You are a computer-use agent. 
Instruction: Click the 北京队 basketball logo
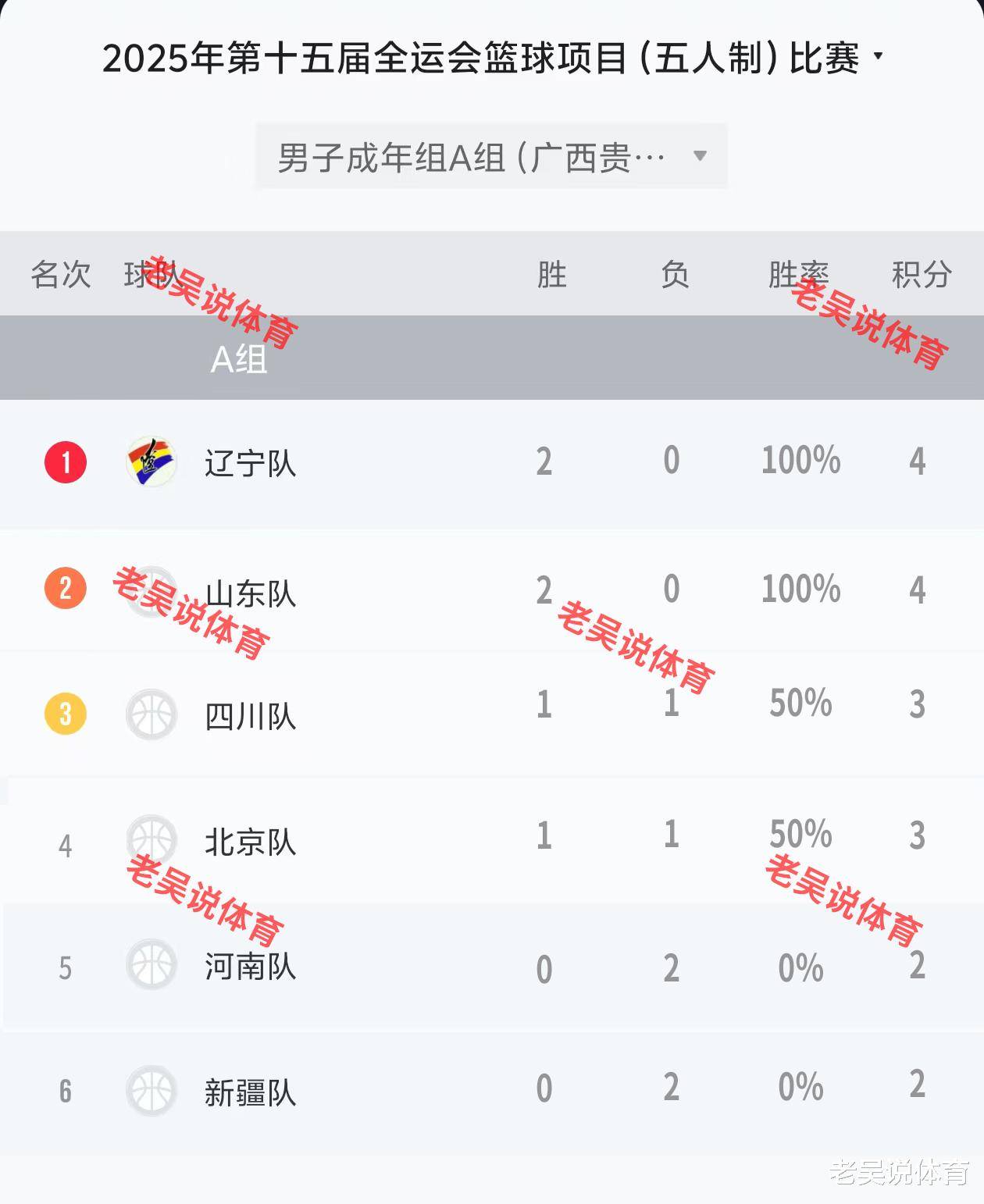(x=150, y=842)
